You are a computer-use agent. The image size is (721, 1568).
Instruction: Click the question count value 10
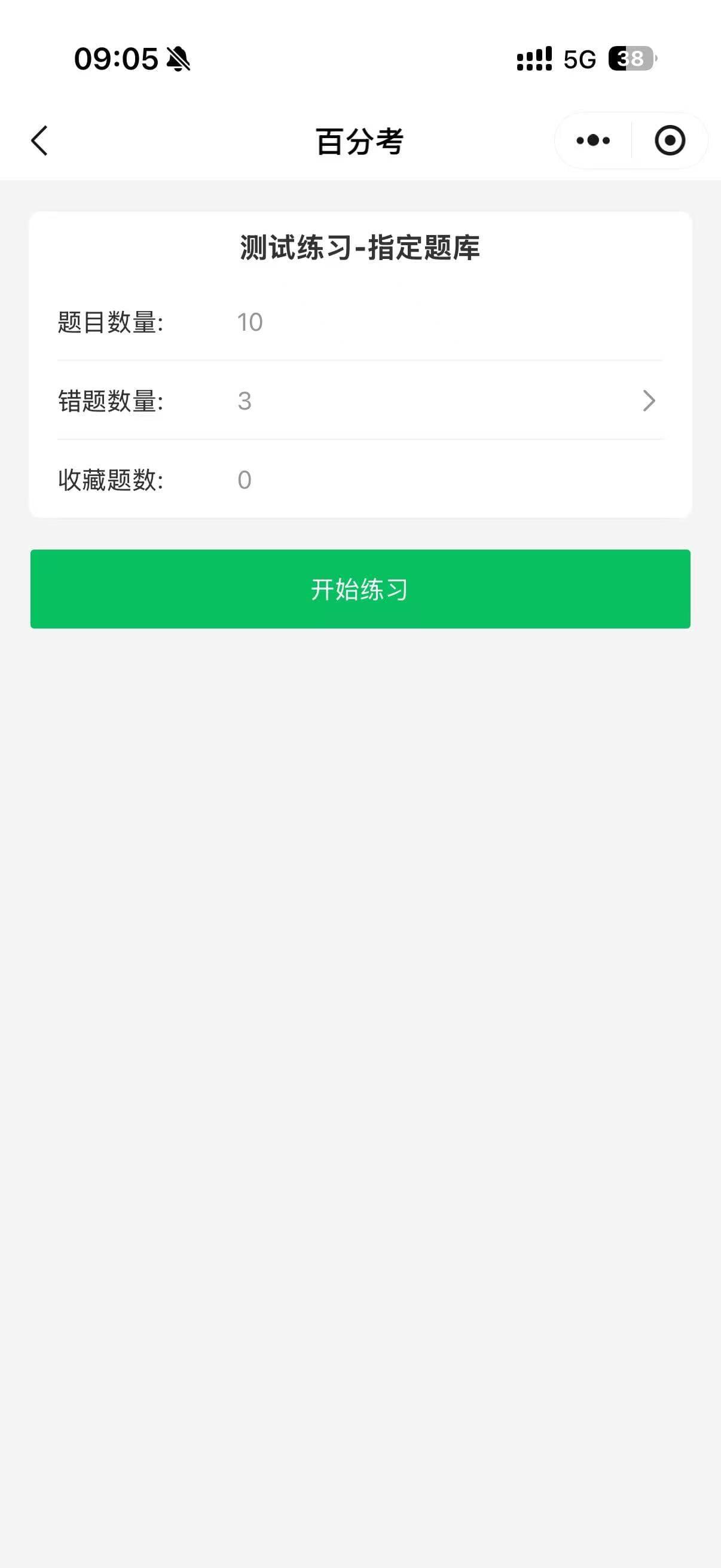click(x=249, y=321)
